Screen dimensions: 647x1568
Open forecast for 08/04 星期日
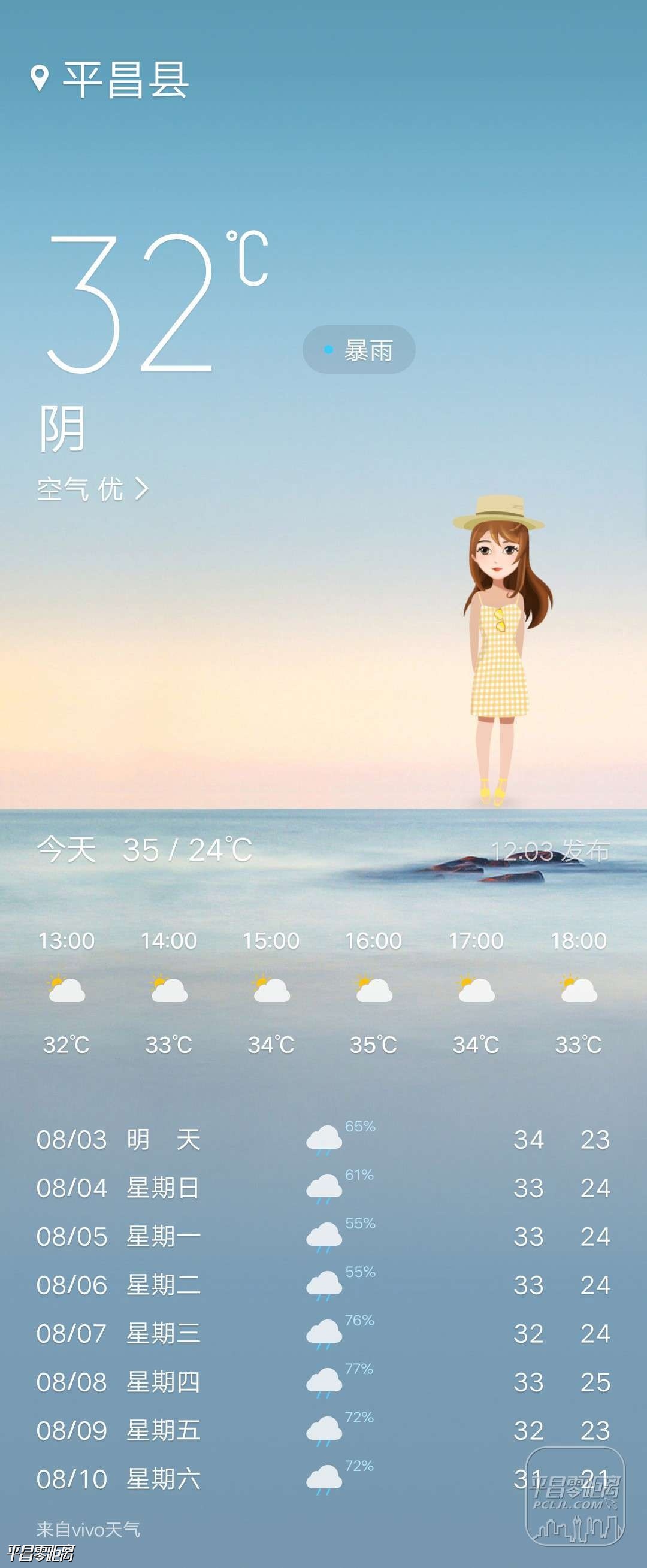(x=322, y=1188)
